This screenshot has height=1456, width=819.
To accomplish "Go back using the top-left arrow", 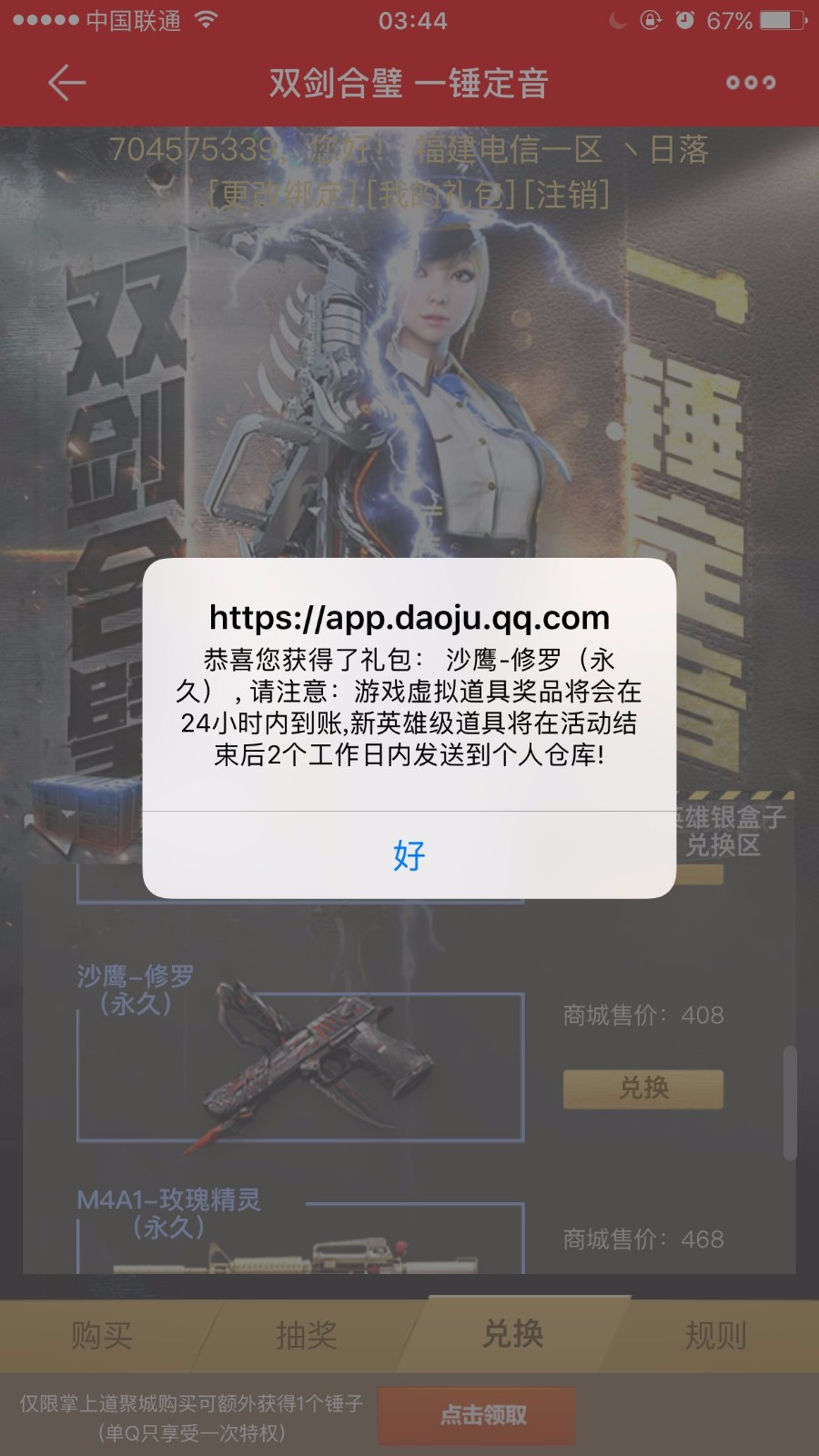I will tap(66, 83).
